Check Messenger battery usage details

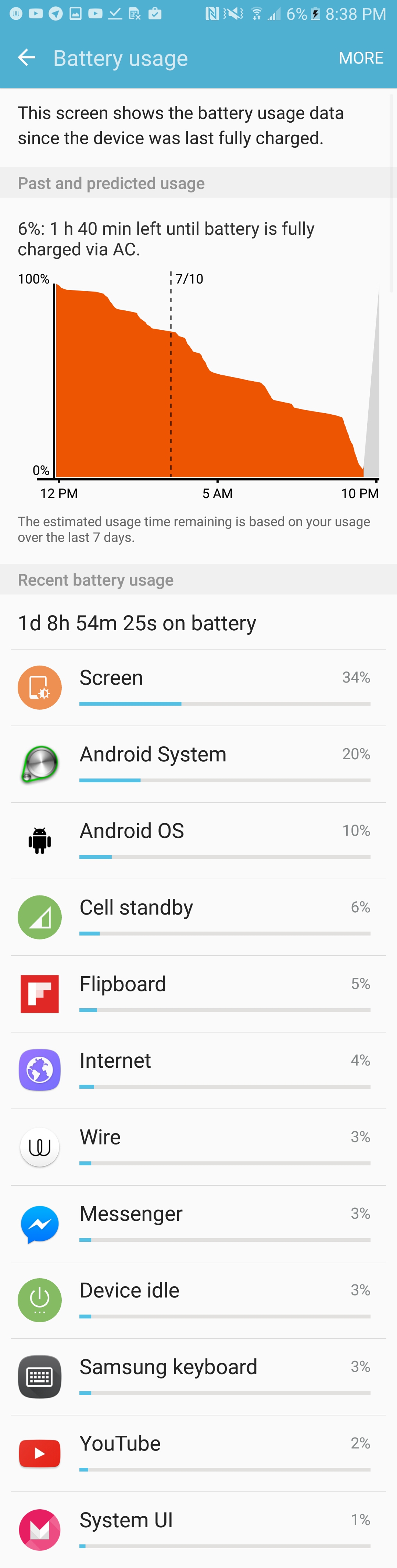pyautogui.click(x=198, y=1224)
